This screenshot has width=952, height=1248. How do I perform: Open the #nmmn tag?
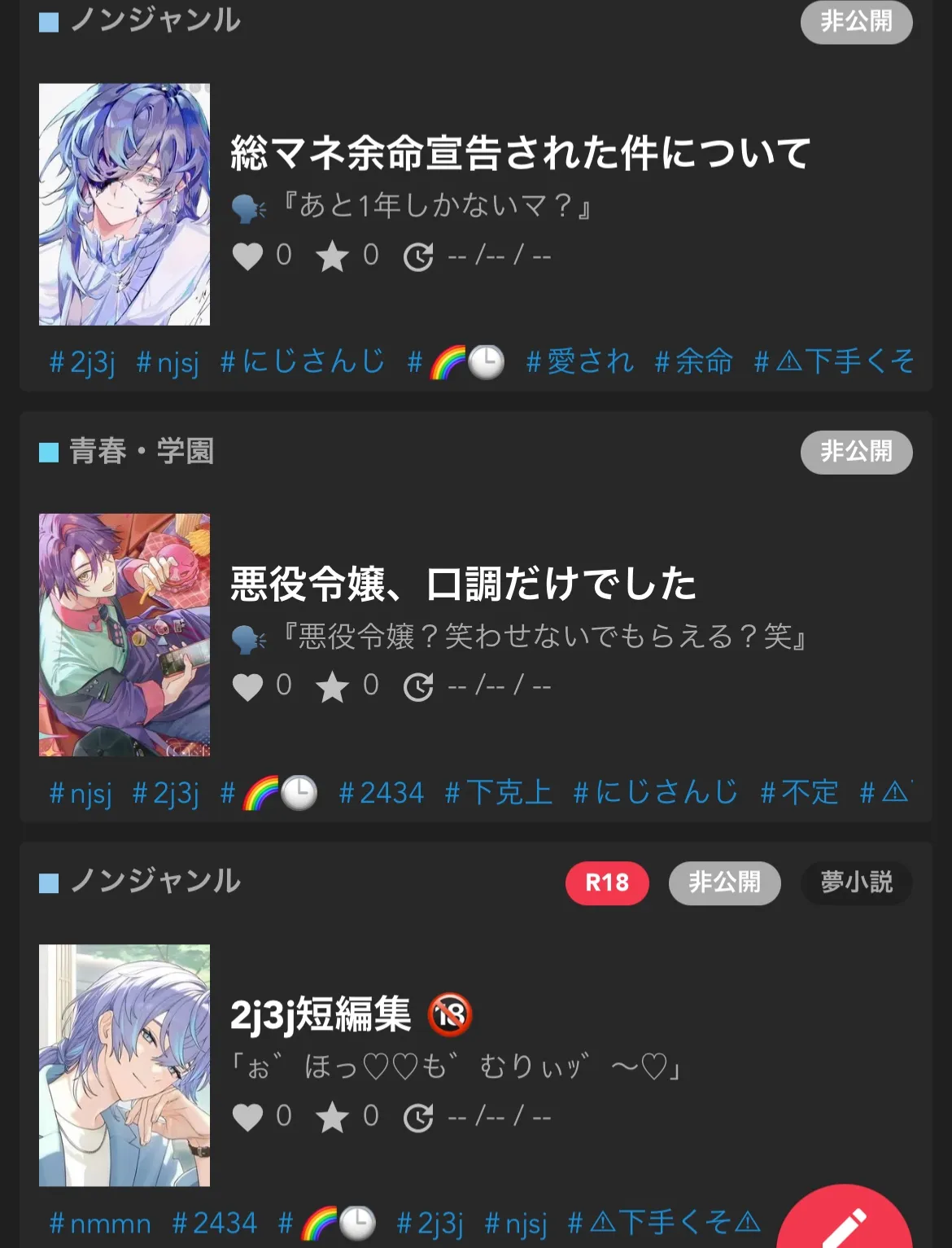100,1223
